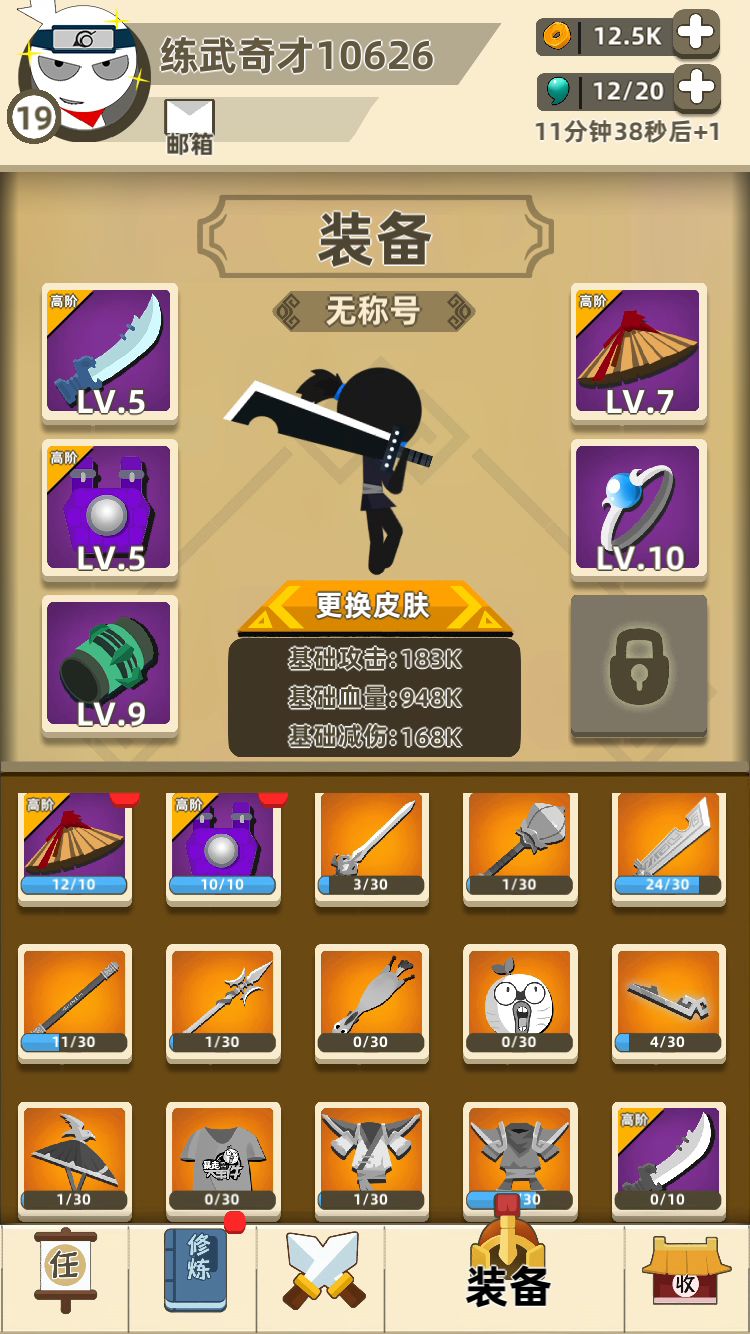Add more energy with plus button
This screenshot has width=750, height=1334.
[x=696, y=90]
